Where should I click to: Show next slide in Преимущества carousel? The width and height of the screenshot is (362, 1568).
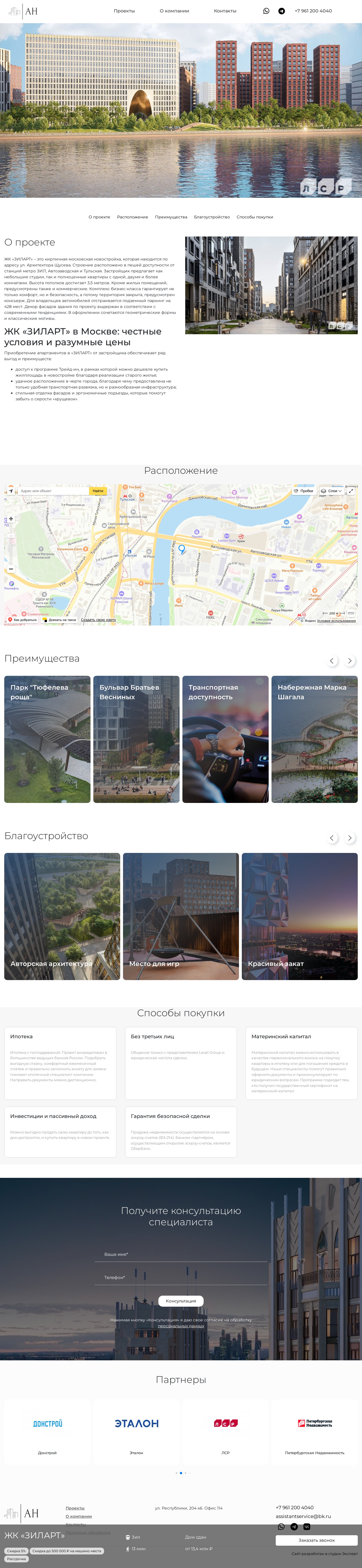pos(350,661)
